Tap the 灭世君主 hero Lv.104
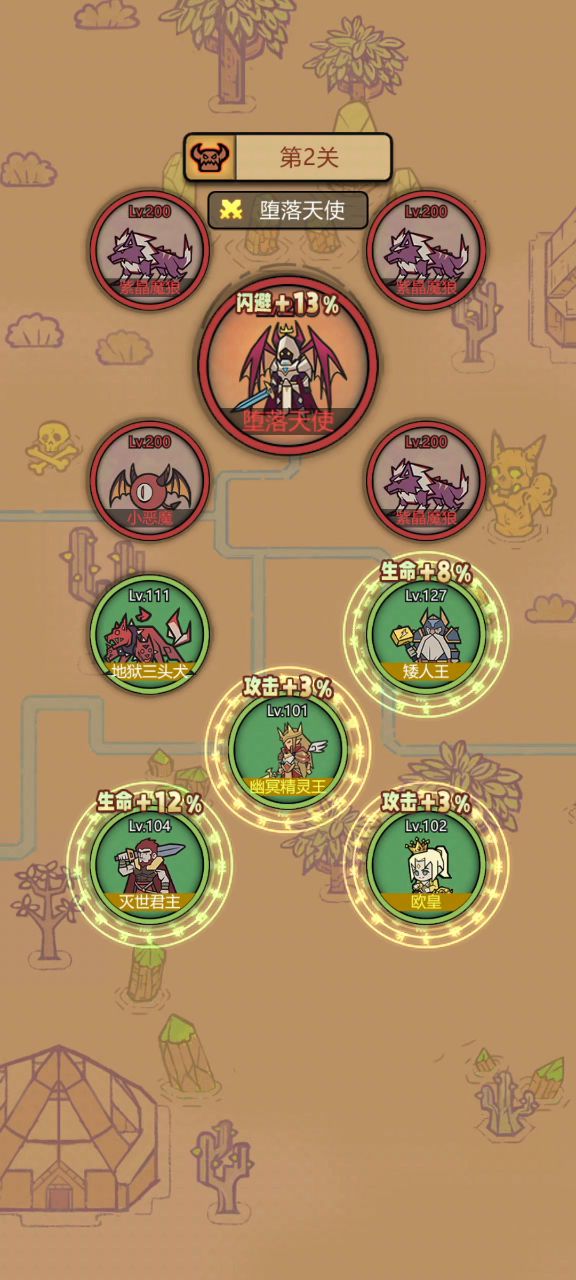The width and height of the screenshot is (576, 1280). 149,862
